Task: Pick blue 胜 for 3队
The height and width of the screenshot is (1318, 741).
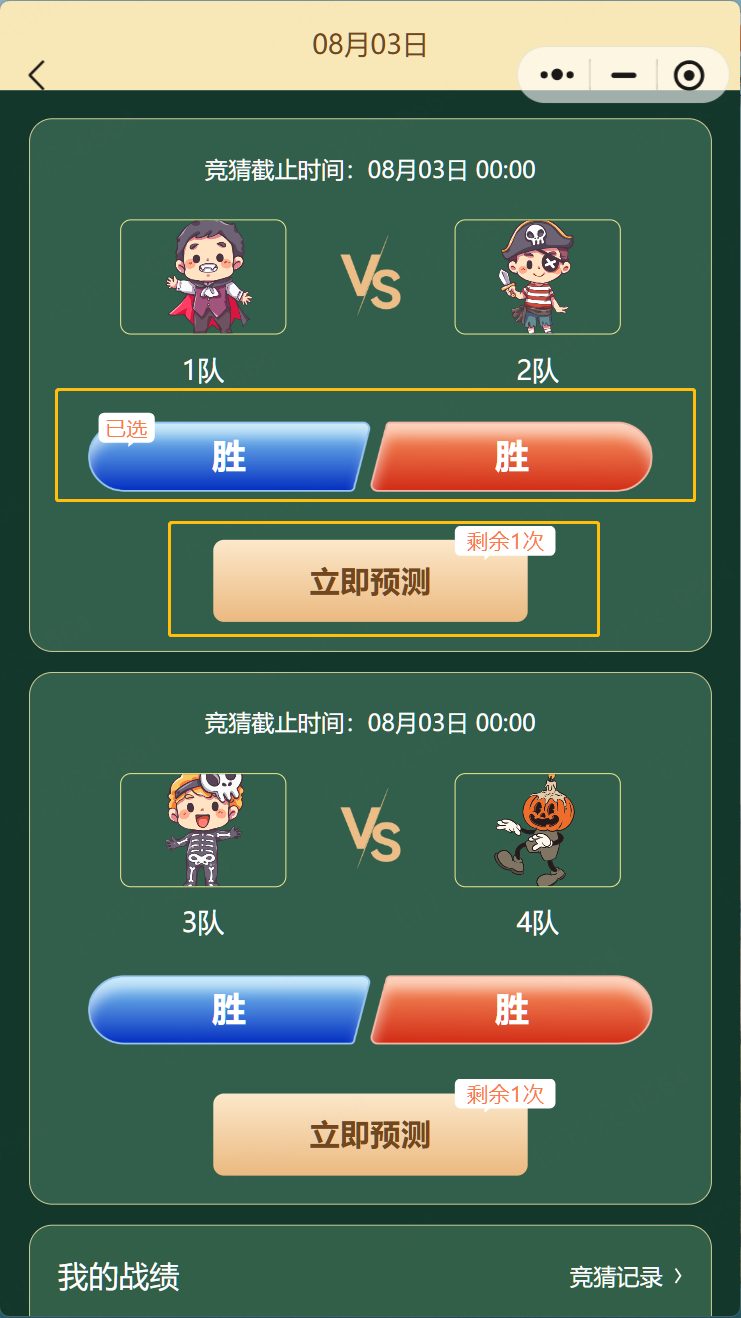Action: (x=228, y=1010)
